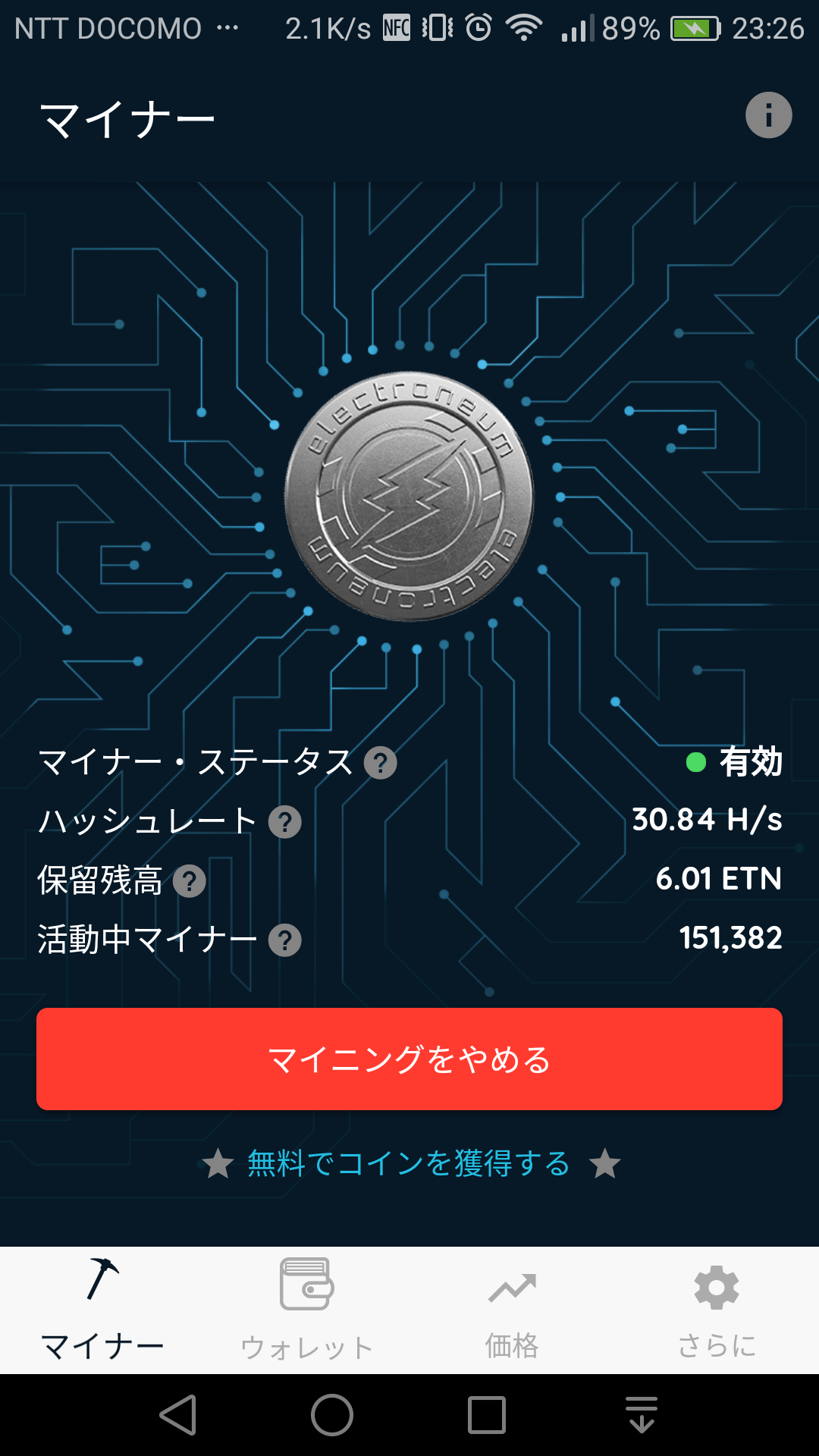Open the さらに tab
819x1456 pixels.
[x=717, y=1310]
